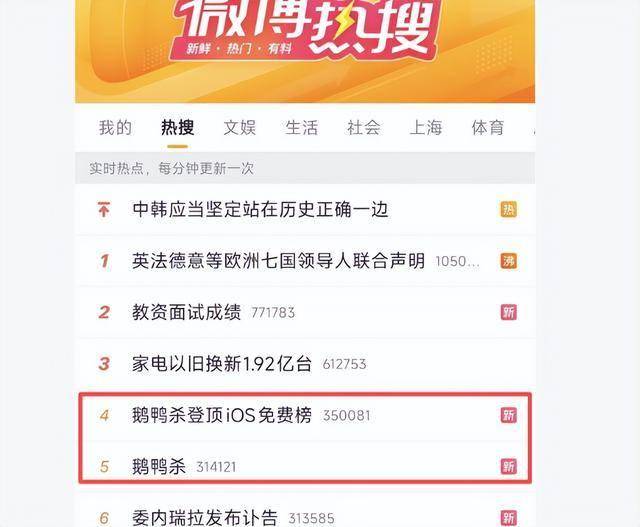The image size is (640, 527).
Task: View topic 委内瑞拉发布讣告
Action: coord(204,517)
